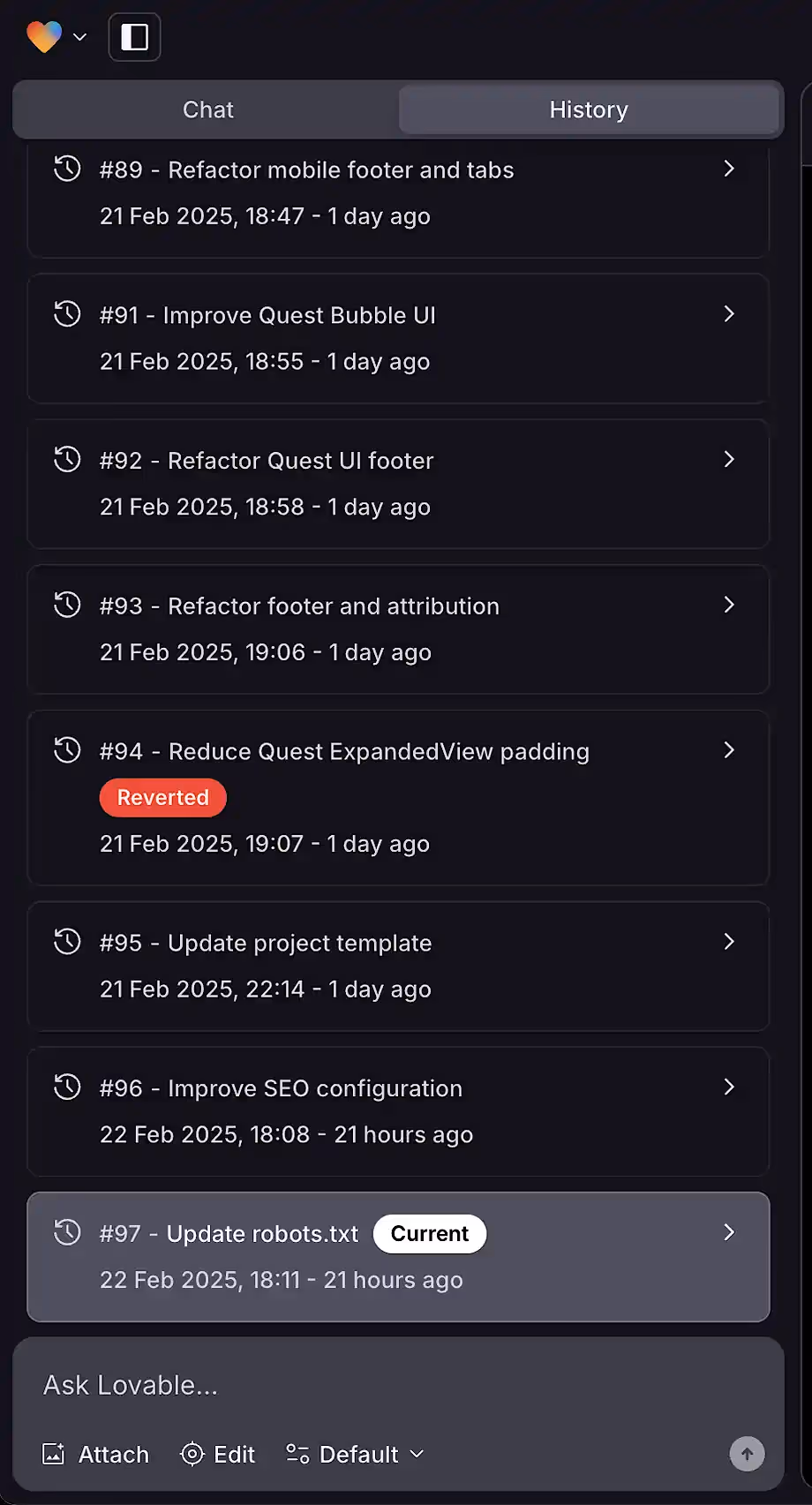
Task: Click the Current badge on #97
Action: 430,1233
